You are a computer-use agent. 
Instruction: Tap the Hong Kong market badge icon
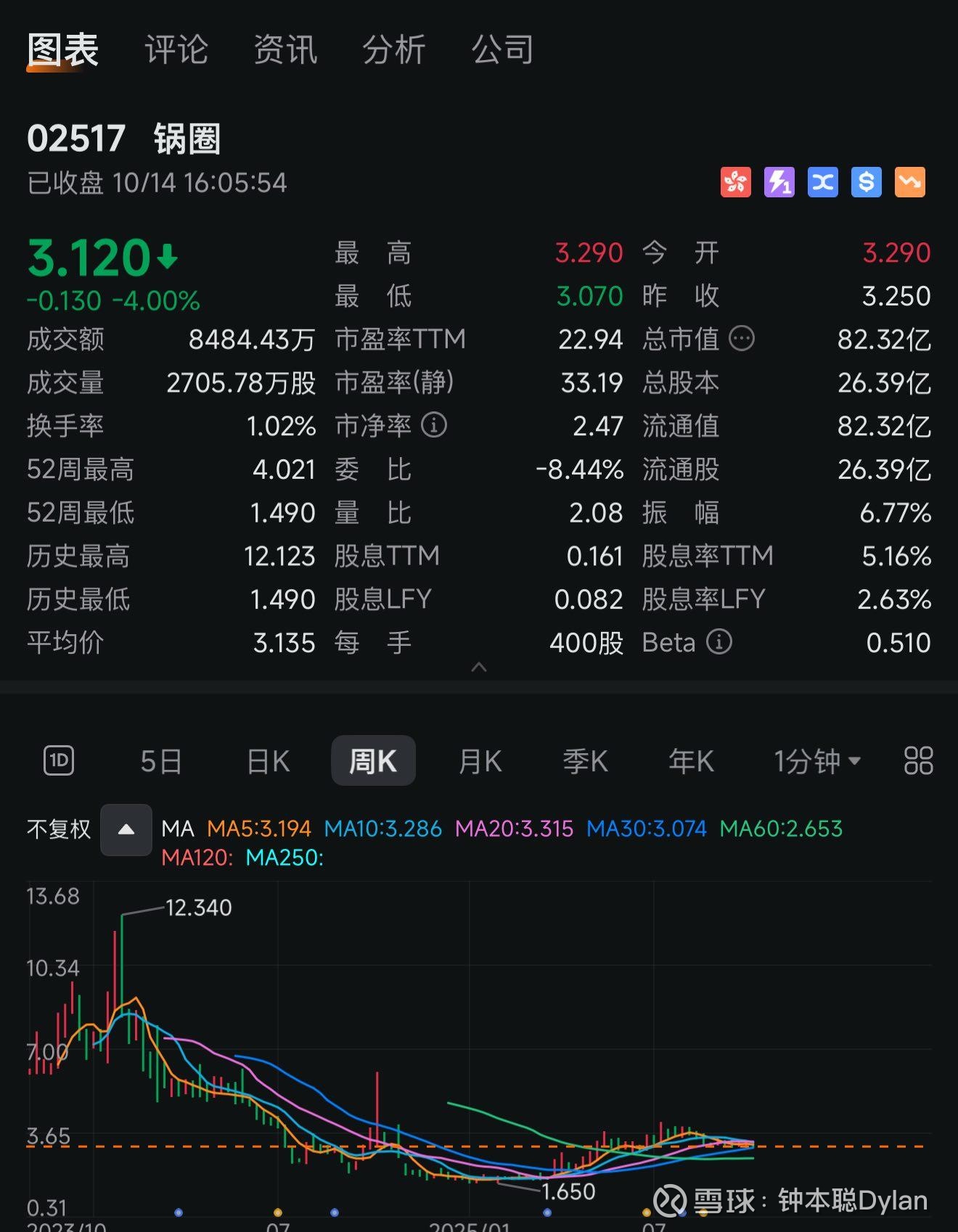[735, 182]
